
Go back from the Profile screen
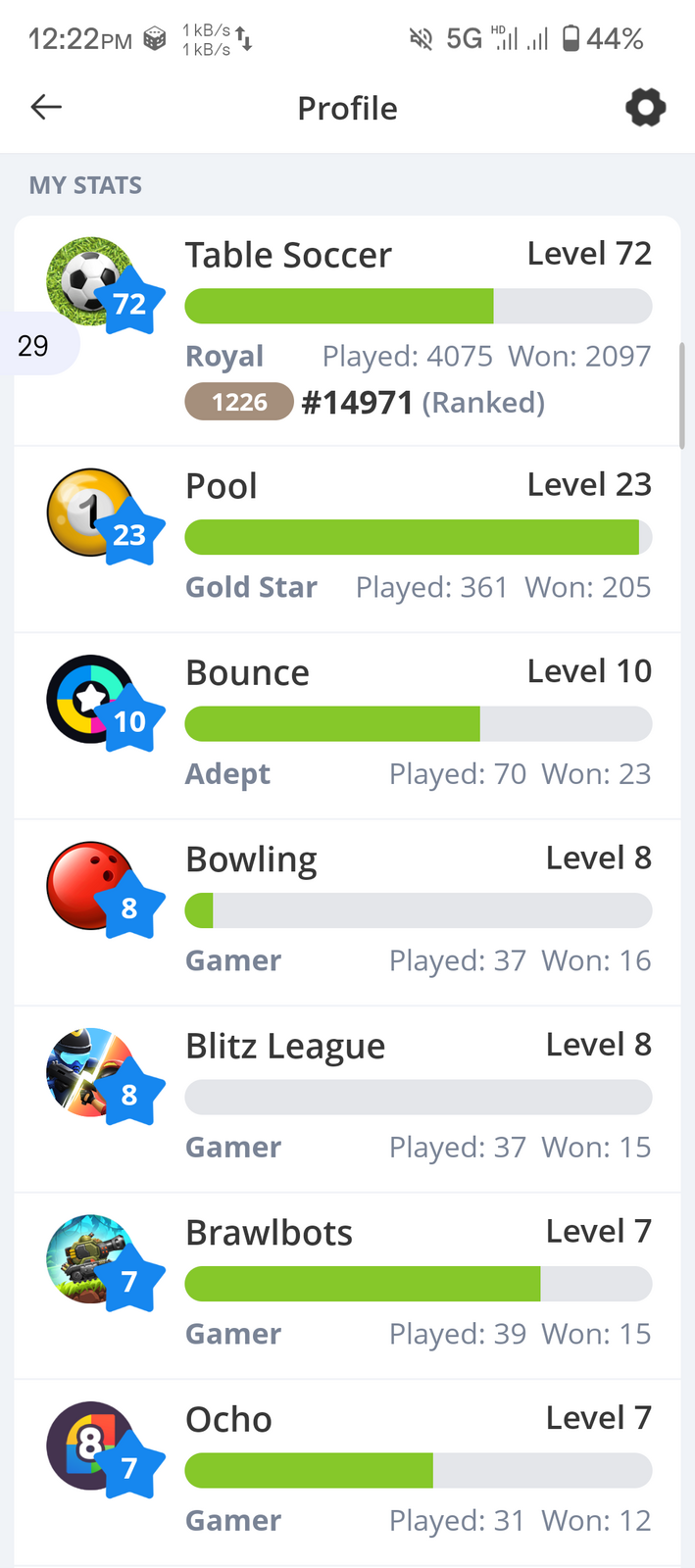(46, 107)
